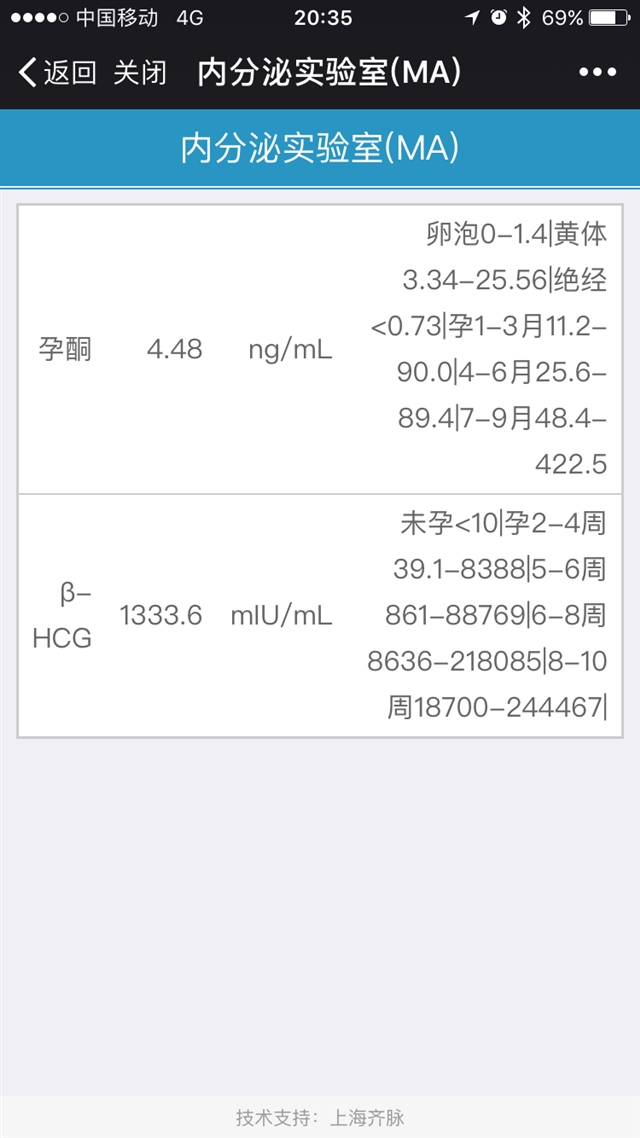This screenshot has width=640, height=1138.
Task: Close the page with 关闭
Action: coord(140,73)
